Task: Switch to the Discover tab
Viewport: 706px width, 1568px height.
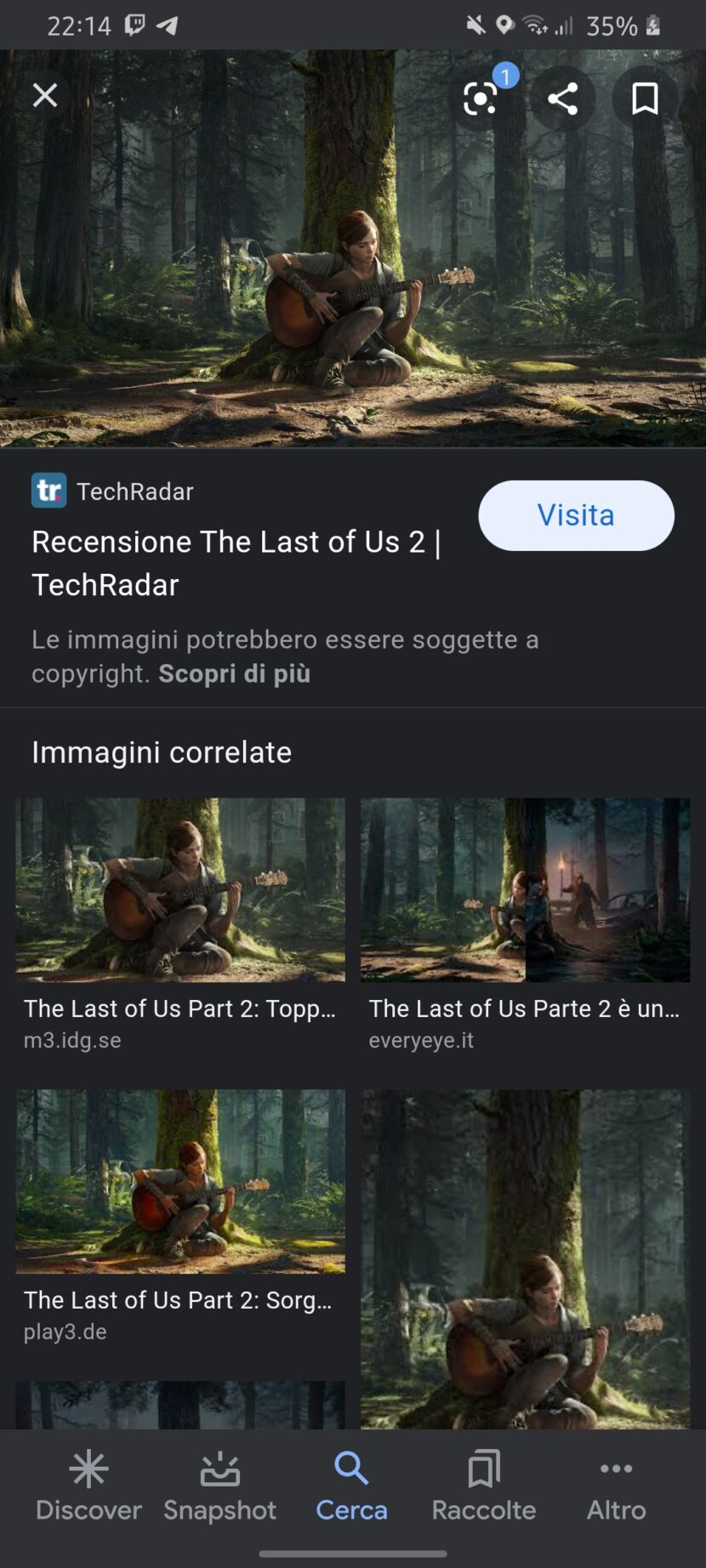Action: pos(88,1486)
